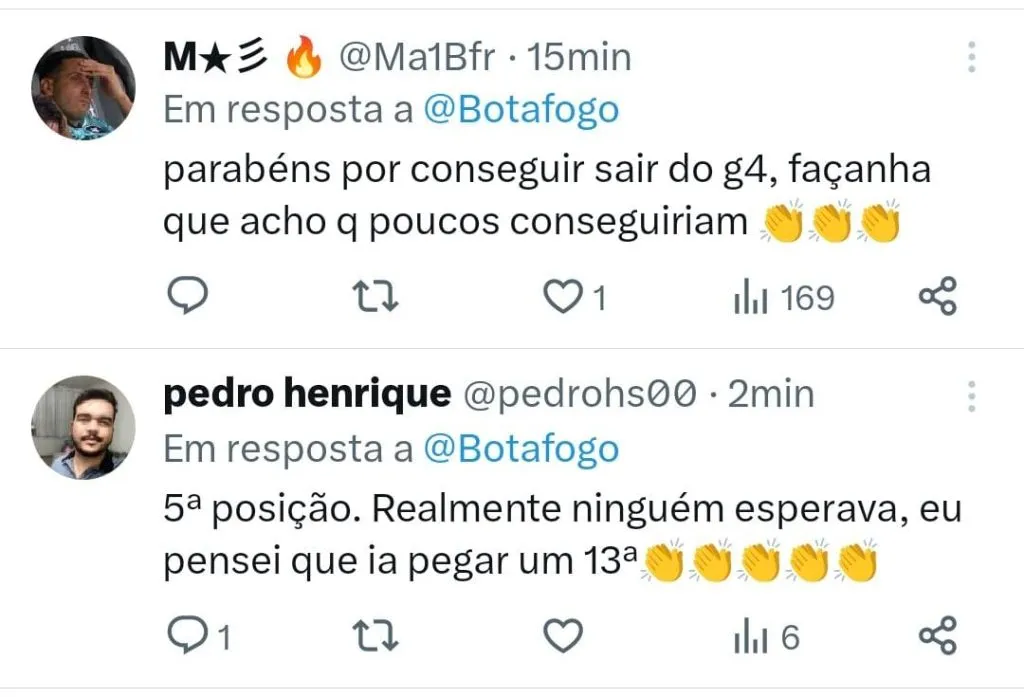
Task: Like the tweet from @Ma1Bfr
Action: click(x=563, y=297)
